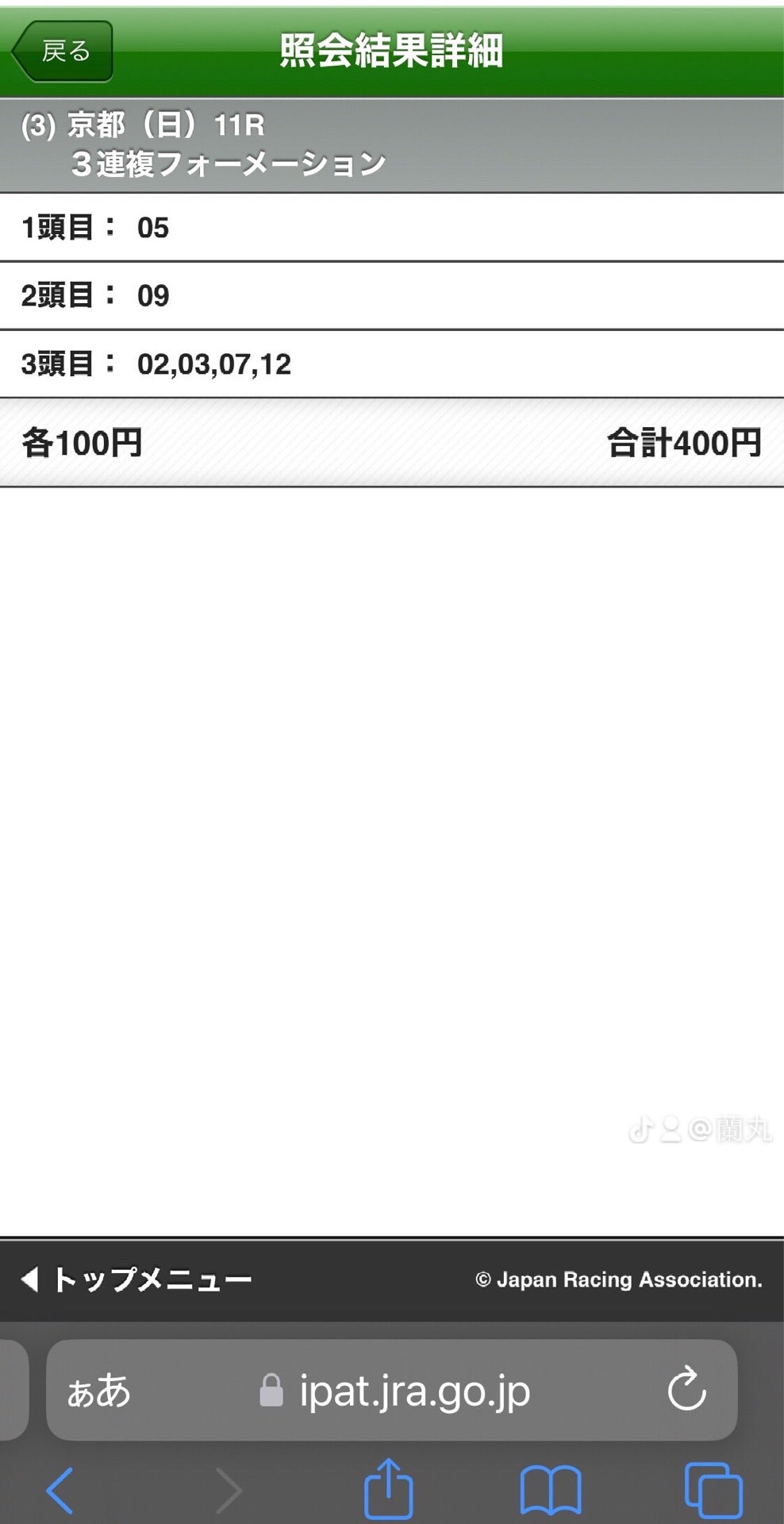Tap the lock icon in the address bar
This screenshot has height=1524, width=784.
(x=271, y=1390)
